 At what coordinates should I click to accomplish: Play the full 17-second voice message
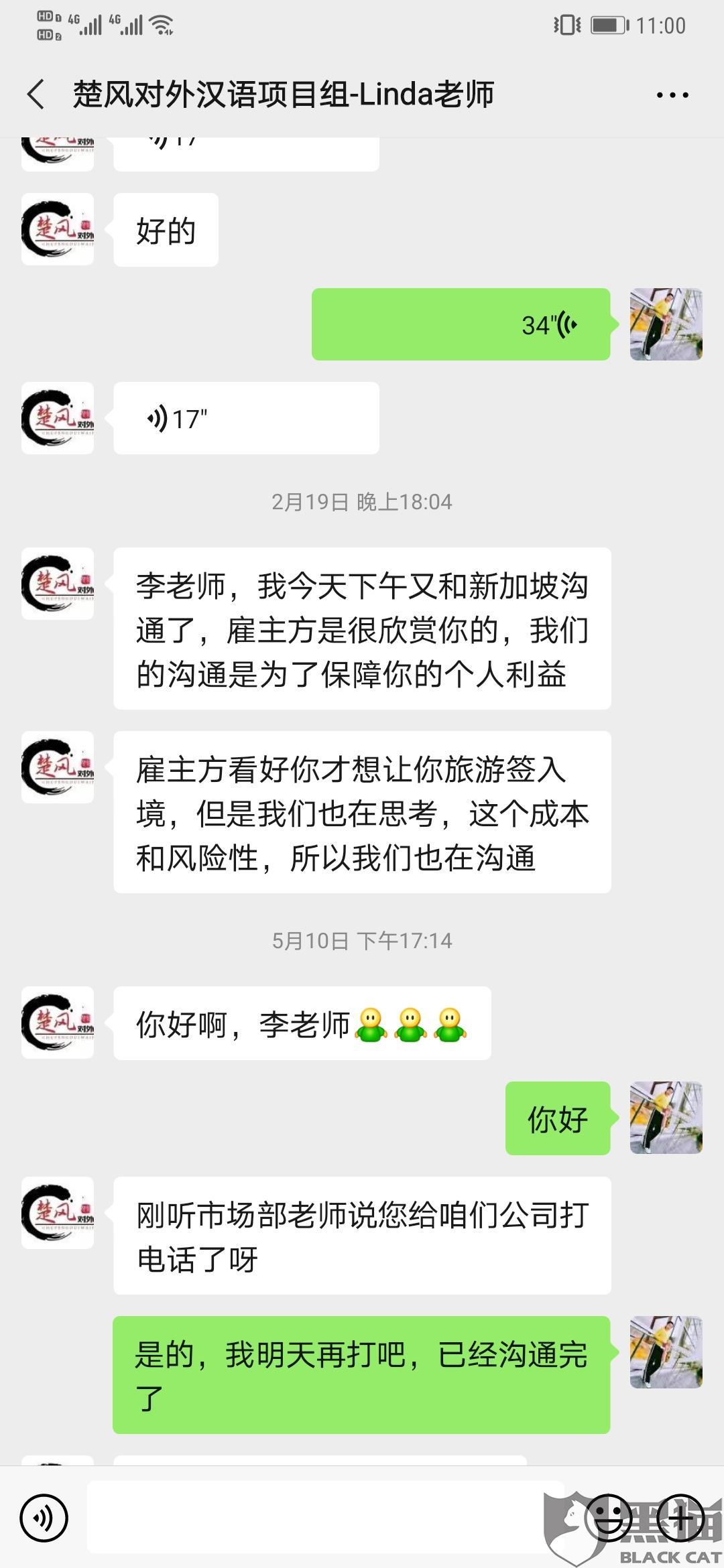pyautogui.click(x=245, y=419)
